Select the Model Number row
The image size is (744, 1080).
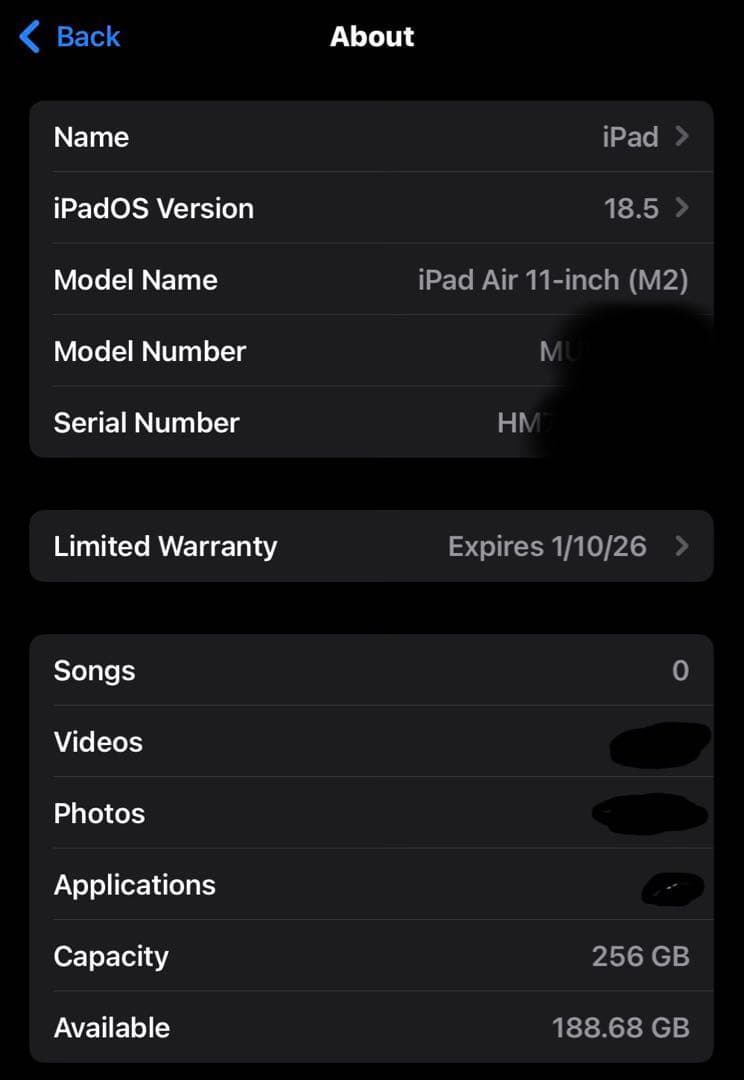(300, 351)
